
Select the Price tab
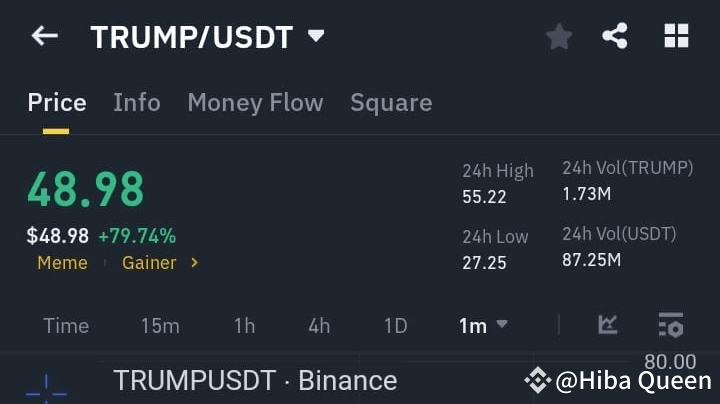click(x=57, y=102)
